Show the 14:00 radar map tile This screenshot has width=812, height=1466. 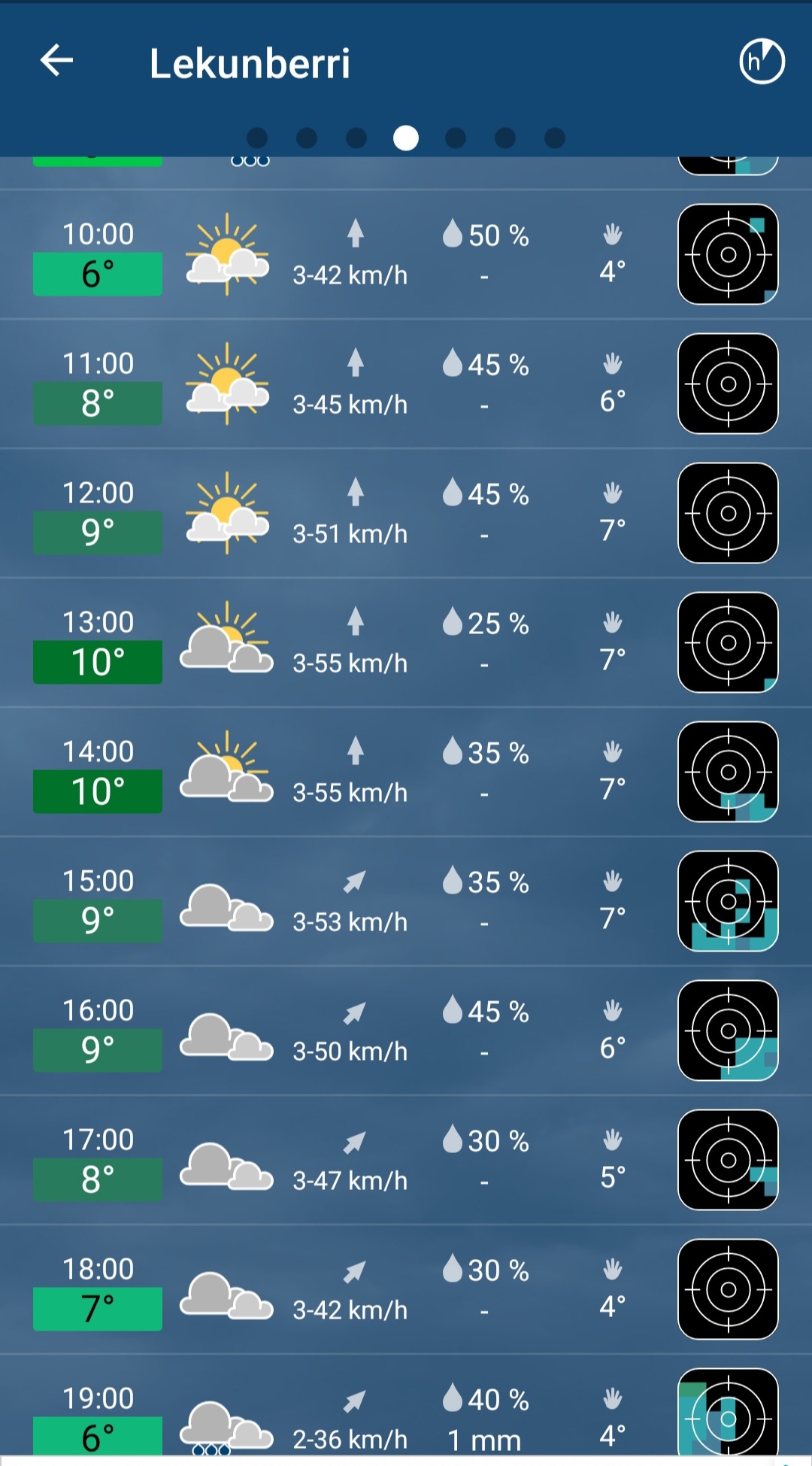(x=728, y=772)
